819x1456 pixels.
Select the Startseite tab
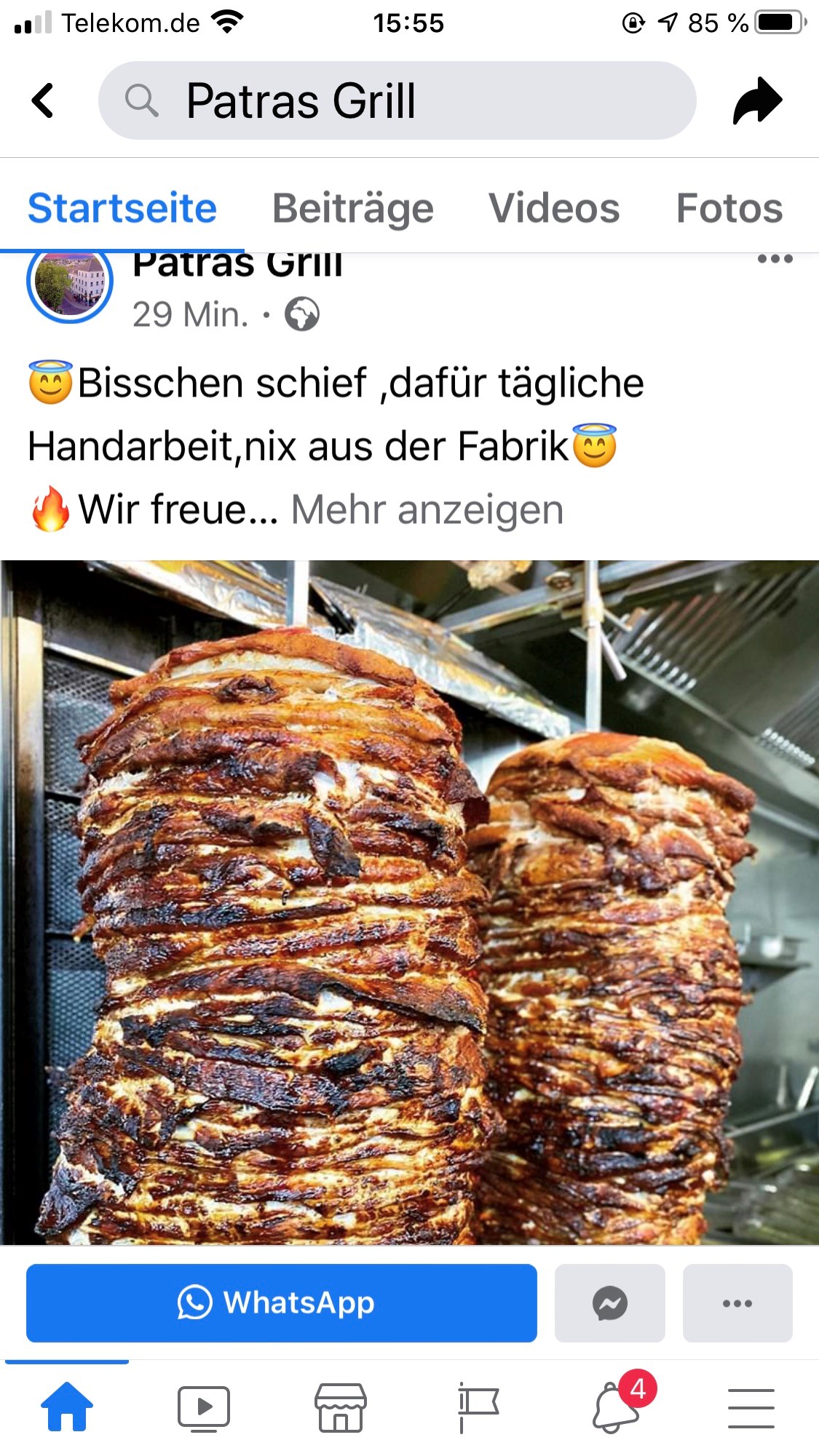[x=122, y=208]
